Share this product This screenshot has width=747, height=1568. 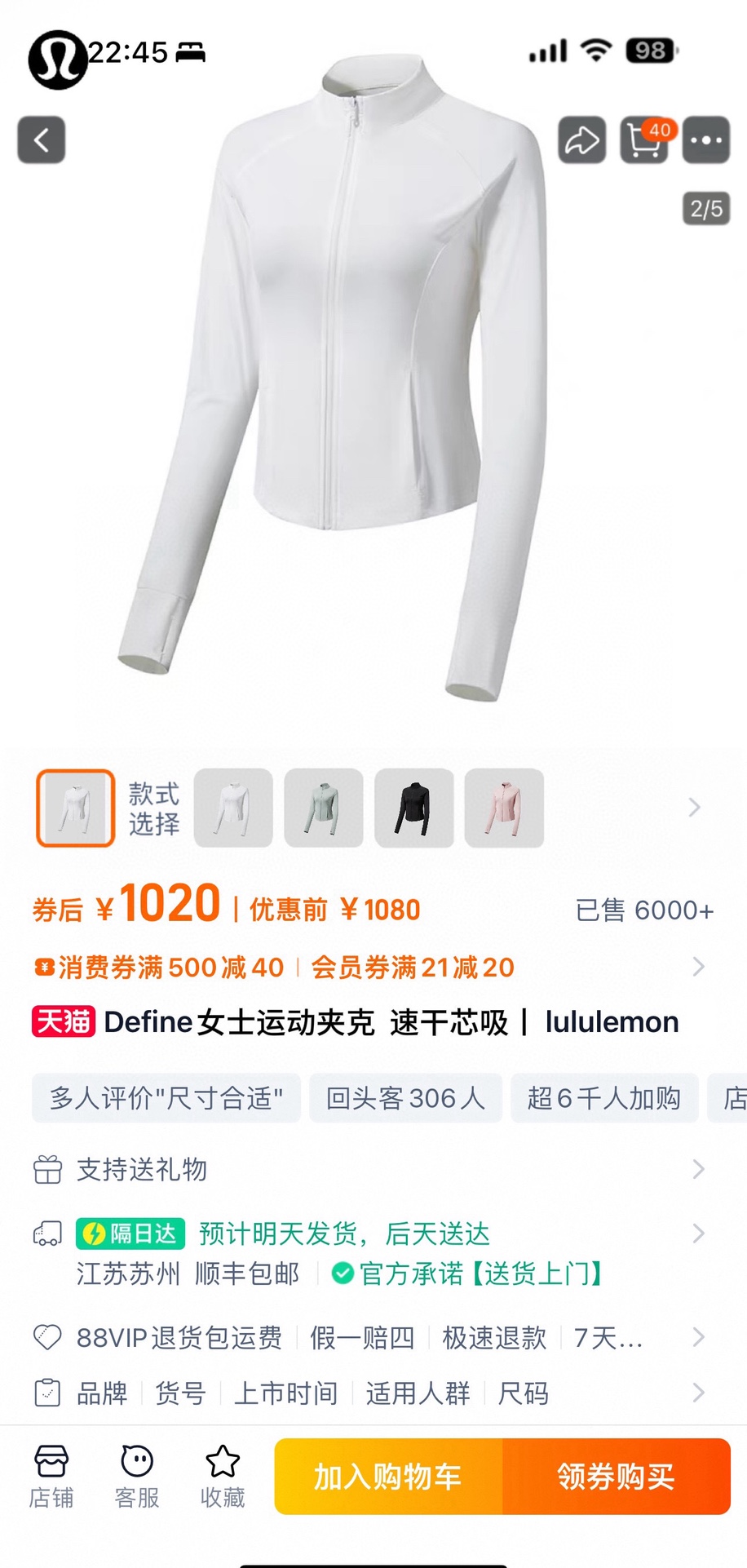pos(581,140)
